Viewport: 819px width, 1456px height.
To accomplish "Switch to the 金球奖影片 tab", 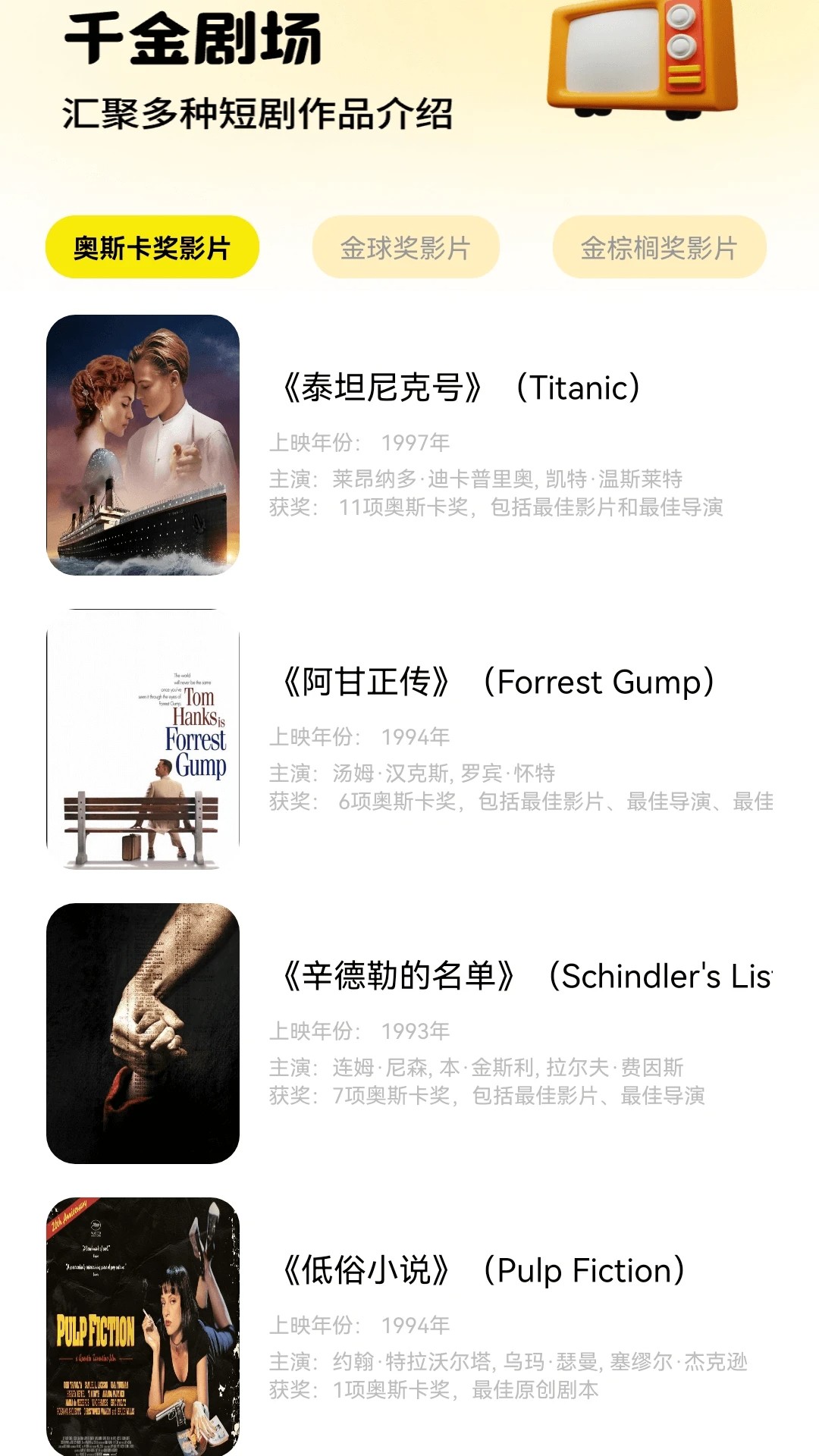I will pyautogui.click(x=406, y=246).
